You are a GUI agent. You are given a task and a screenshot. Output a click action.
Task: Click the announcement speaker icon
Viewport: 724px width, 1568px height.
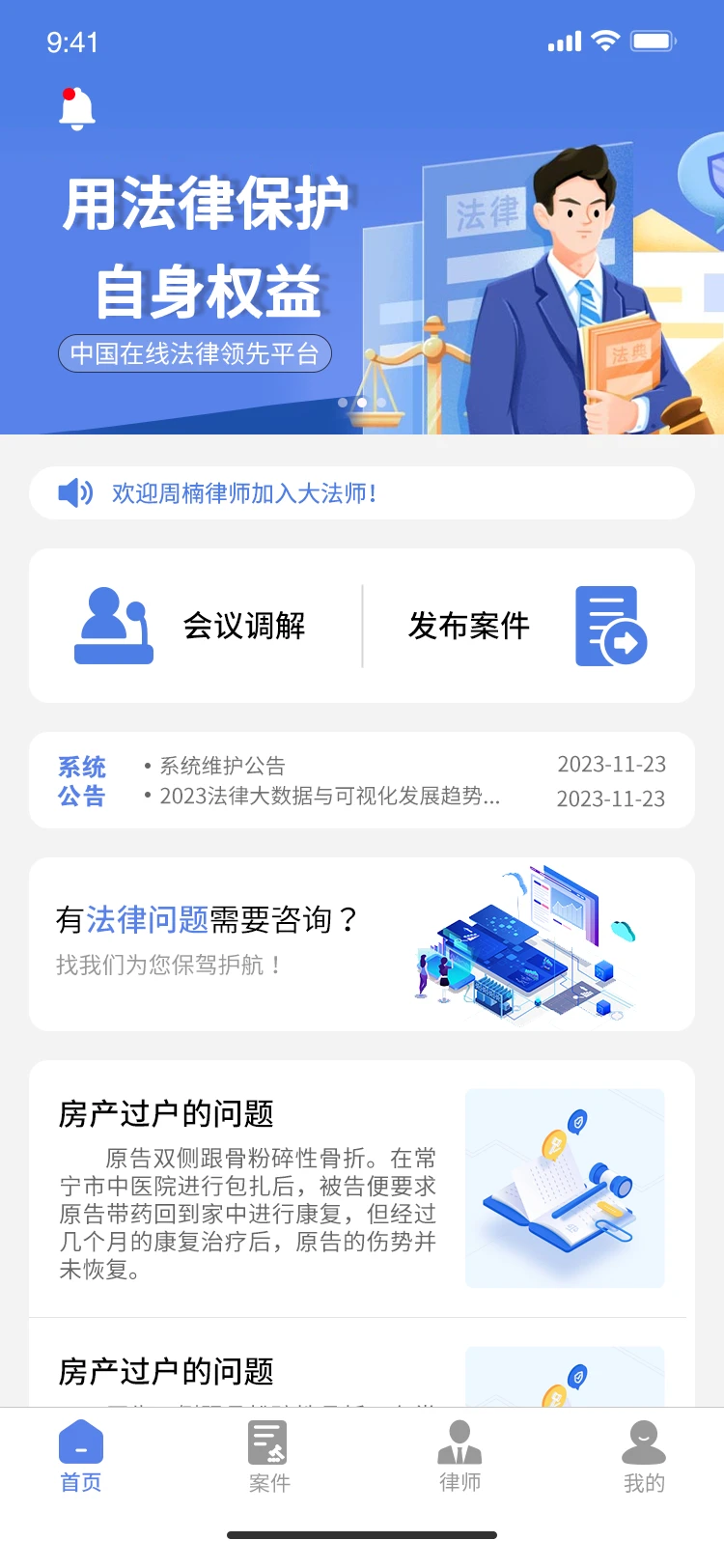(x=75, y=492)
